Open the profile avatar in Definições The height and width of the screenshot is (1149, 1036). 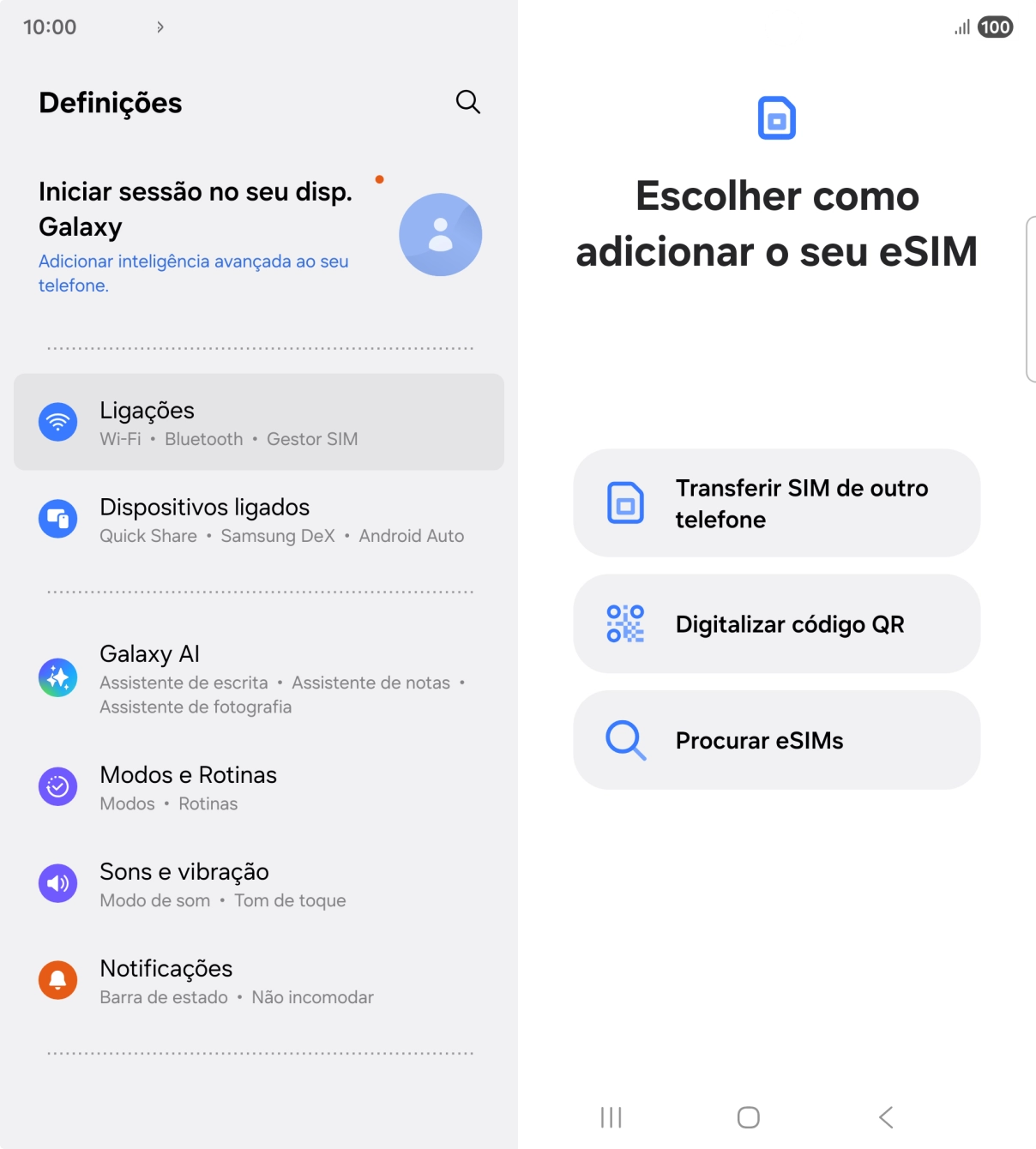coord(440,234)
